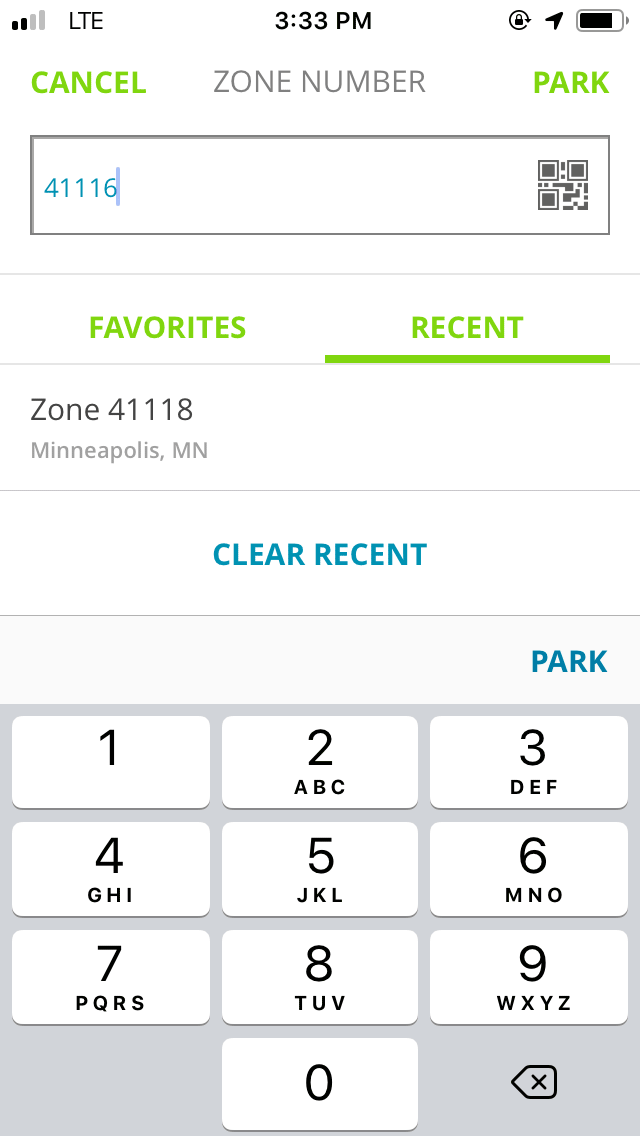
Task: Clear recent zones list
Action: coord(320,554)
